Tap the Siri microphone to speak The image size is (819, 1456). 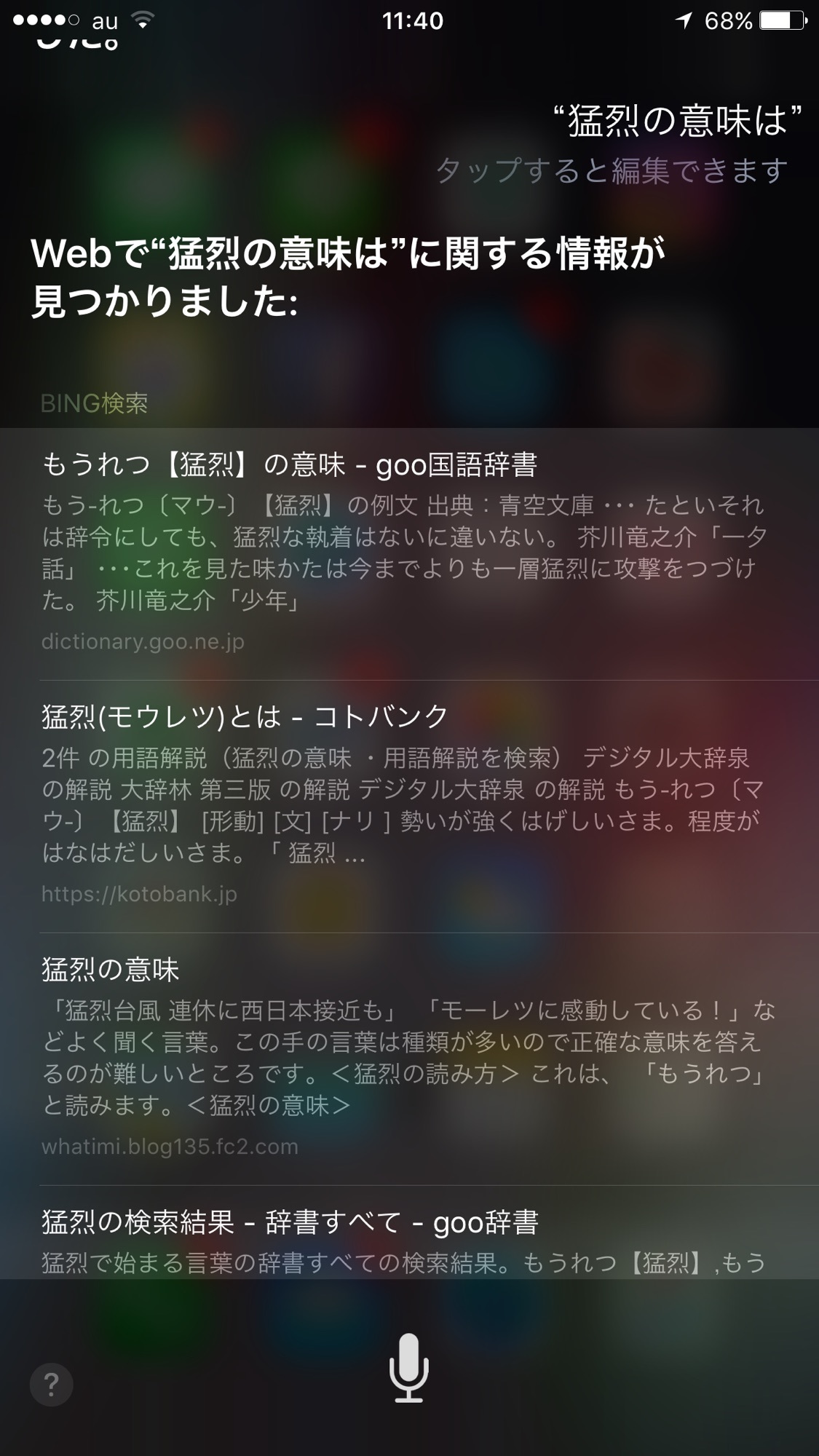[409, 1367]
